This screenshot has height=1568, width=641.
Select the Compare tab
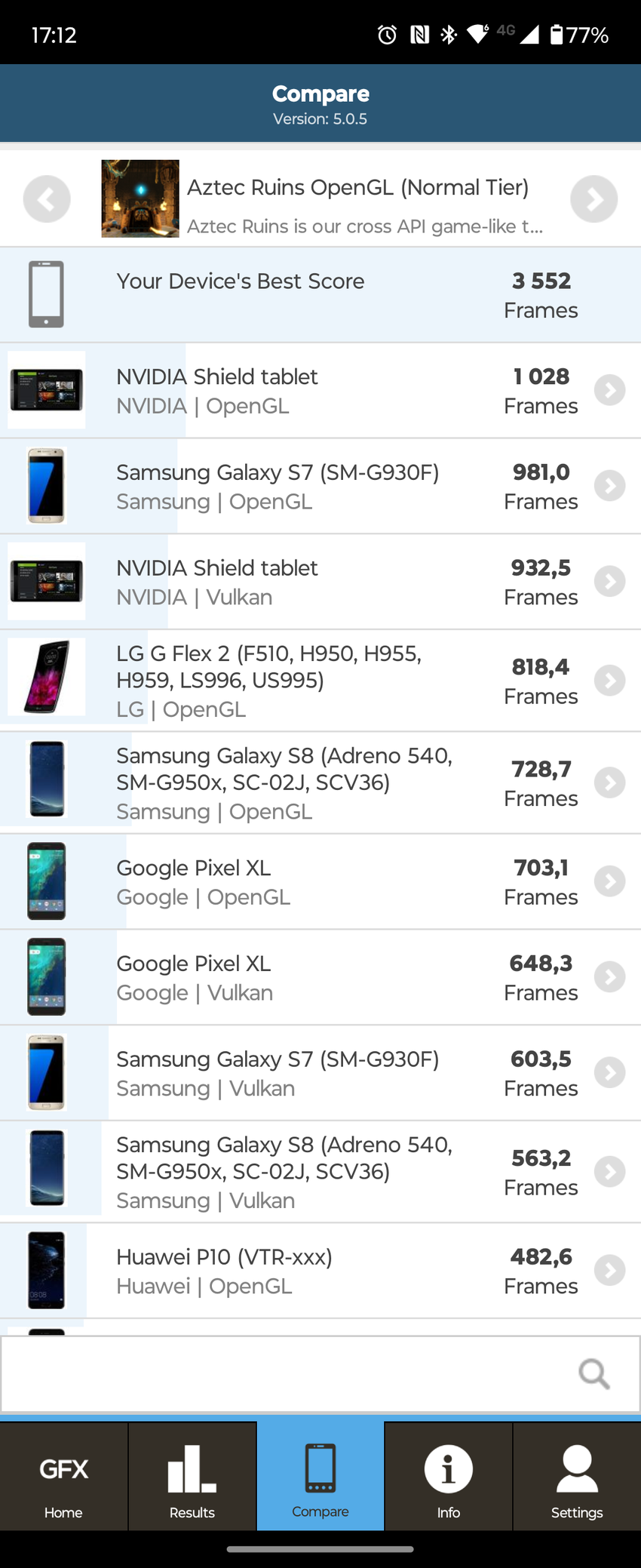pos(320,1477)
